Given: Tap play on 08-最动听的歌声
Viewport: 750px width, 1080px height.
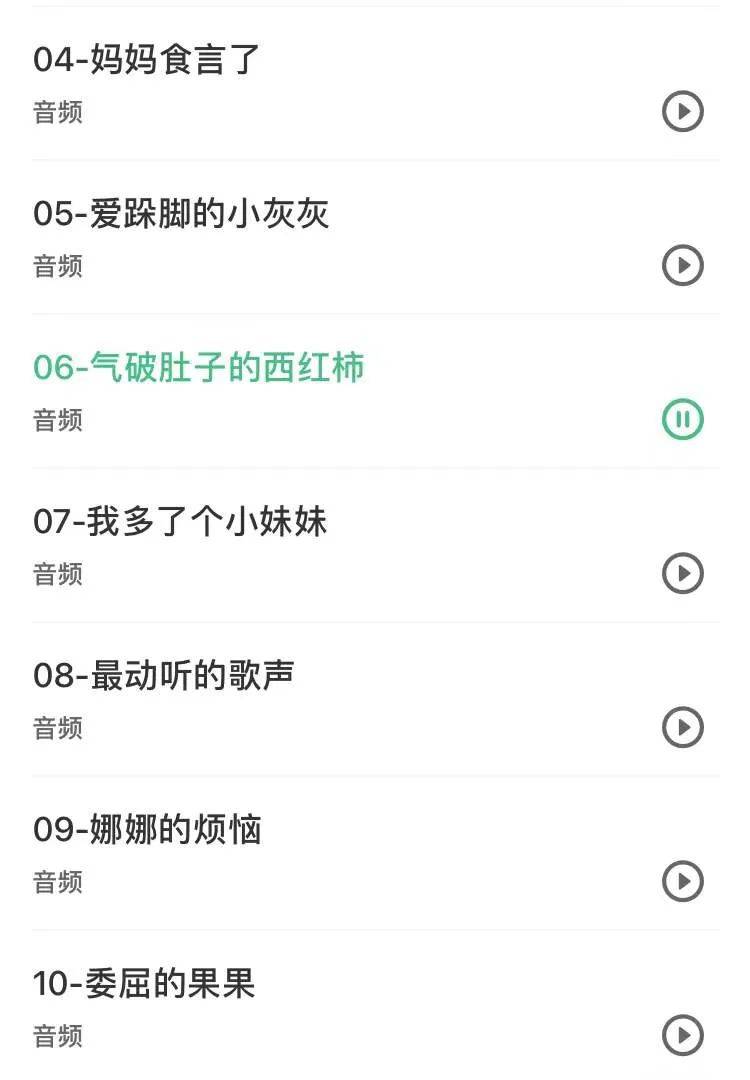Looking at the screenshot, I should (683, 728).
